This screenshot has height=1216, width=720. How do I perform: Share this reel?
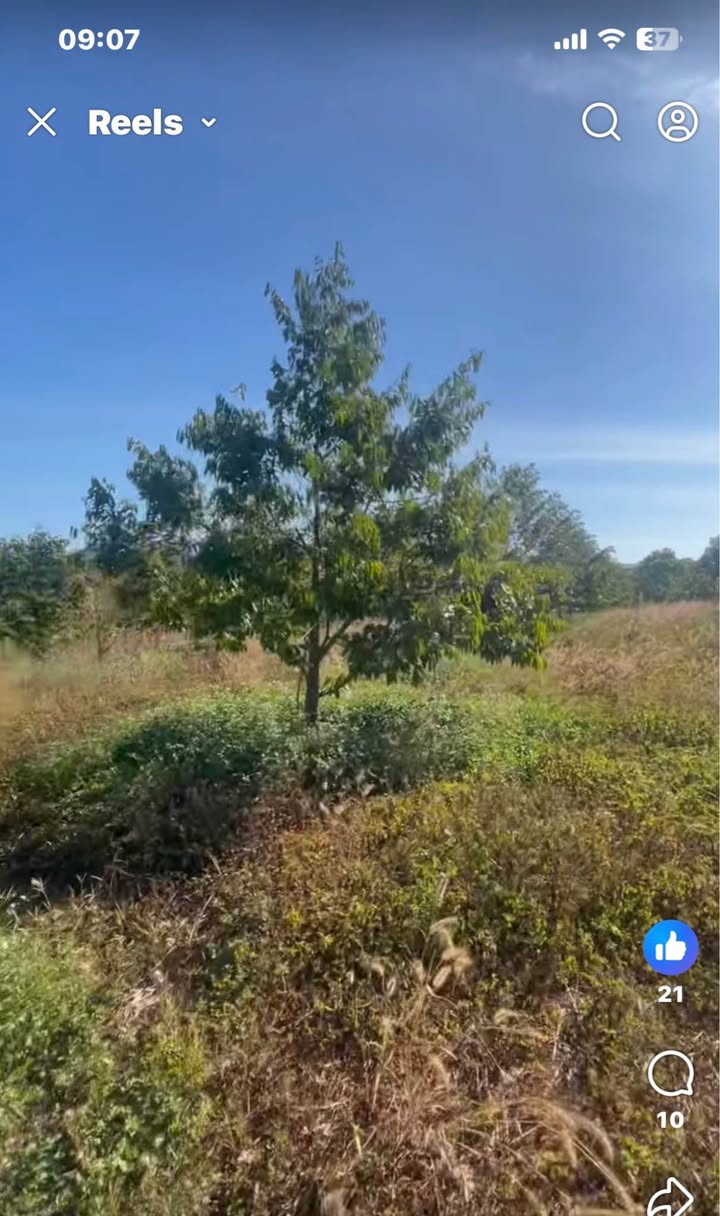(x=670, y=1197)
